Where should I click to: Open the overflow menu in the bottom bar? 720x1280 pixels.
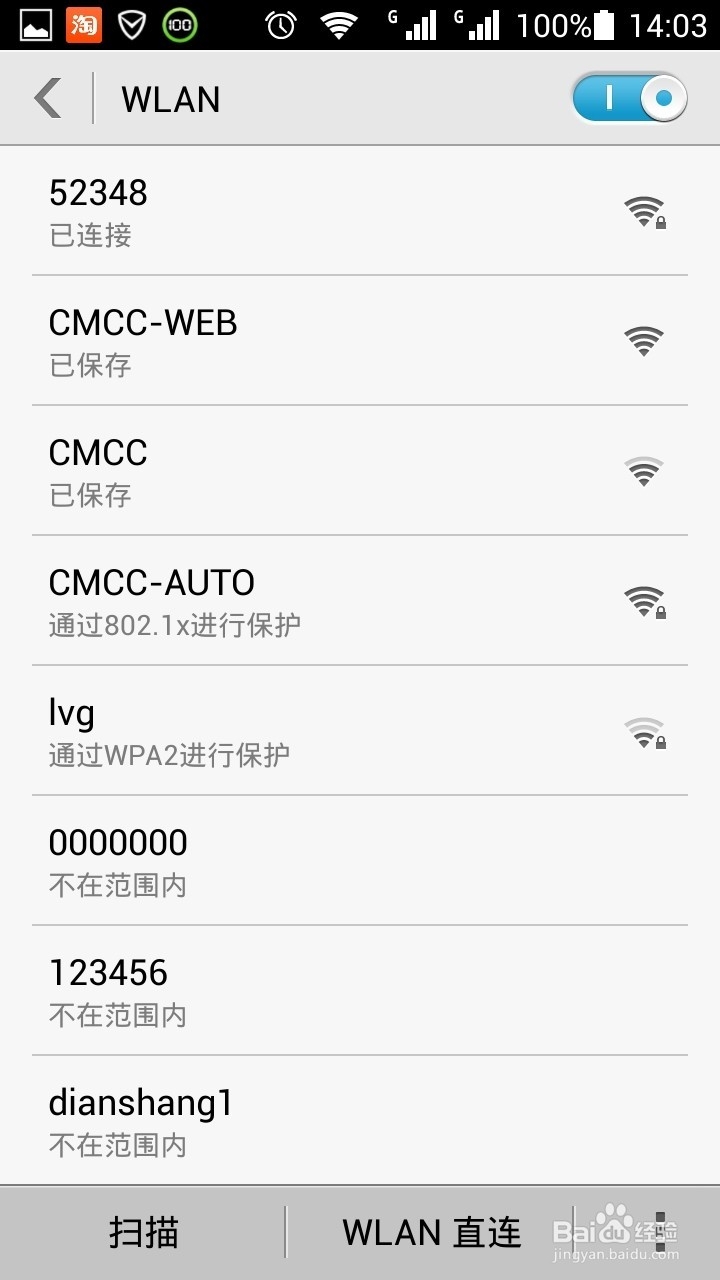[x=660, y=1232]
